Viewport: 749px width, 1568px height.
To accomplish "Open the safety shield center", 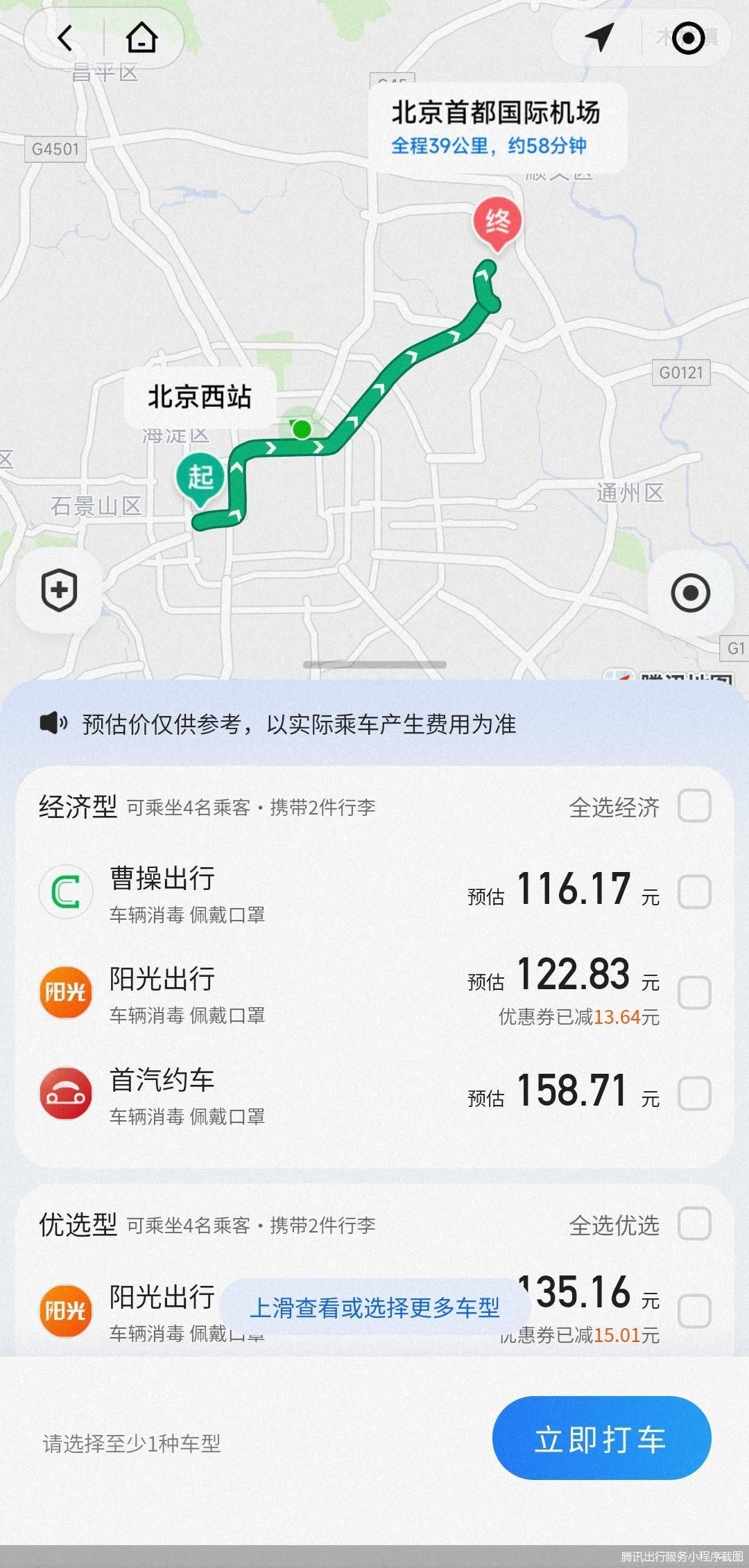I will point(59,591).
